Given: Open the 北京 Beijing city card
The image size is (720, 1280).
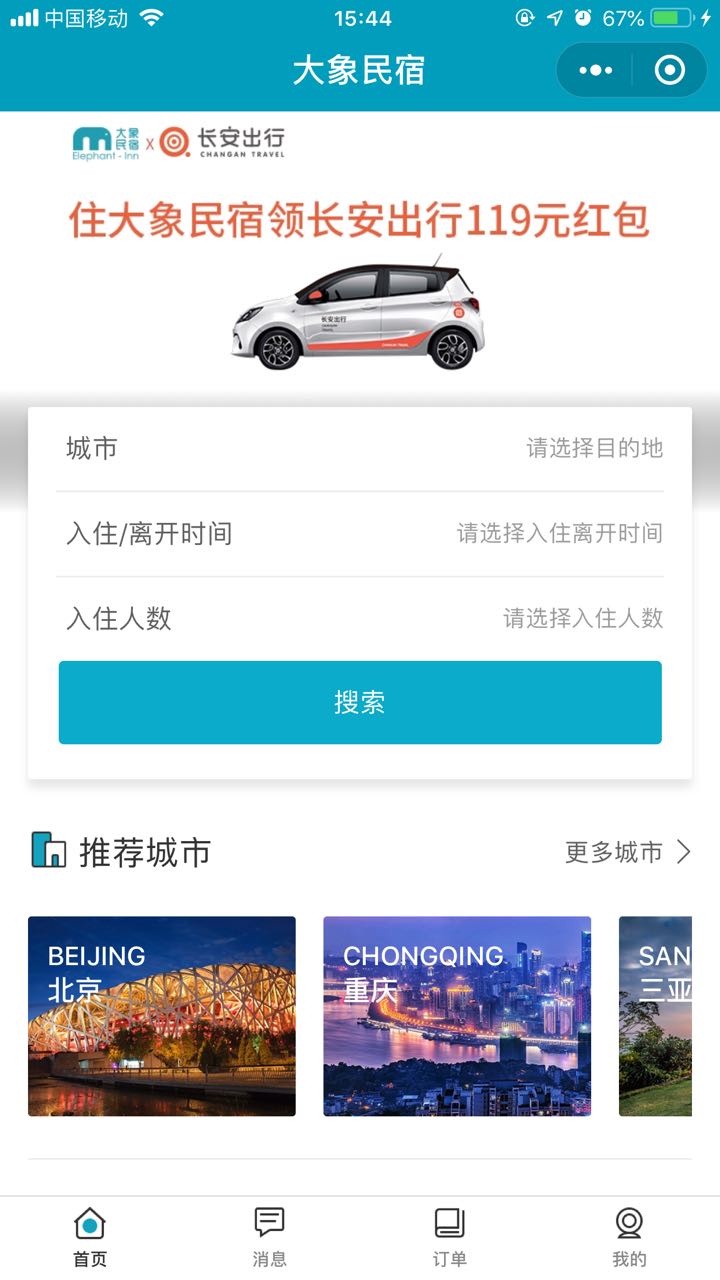Looking at the screenshot, I should pyautogui.click(x=162, y=1016).
